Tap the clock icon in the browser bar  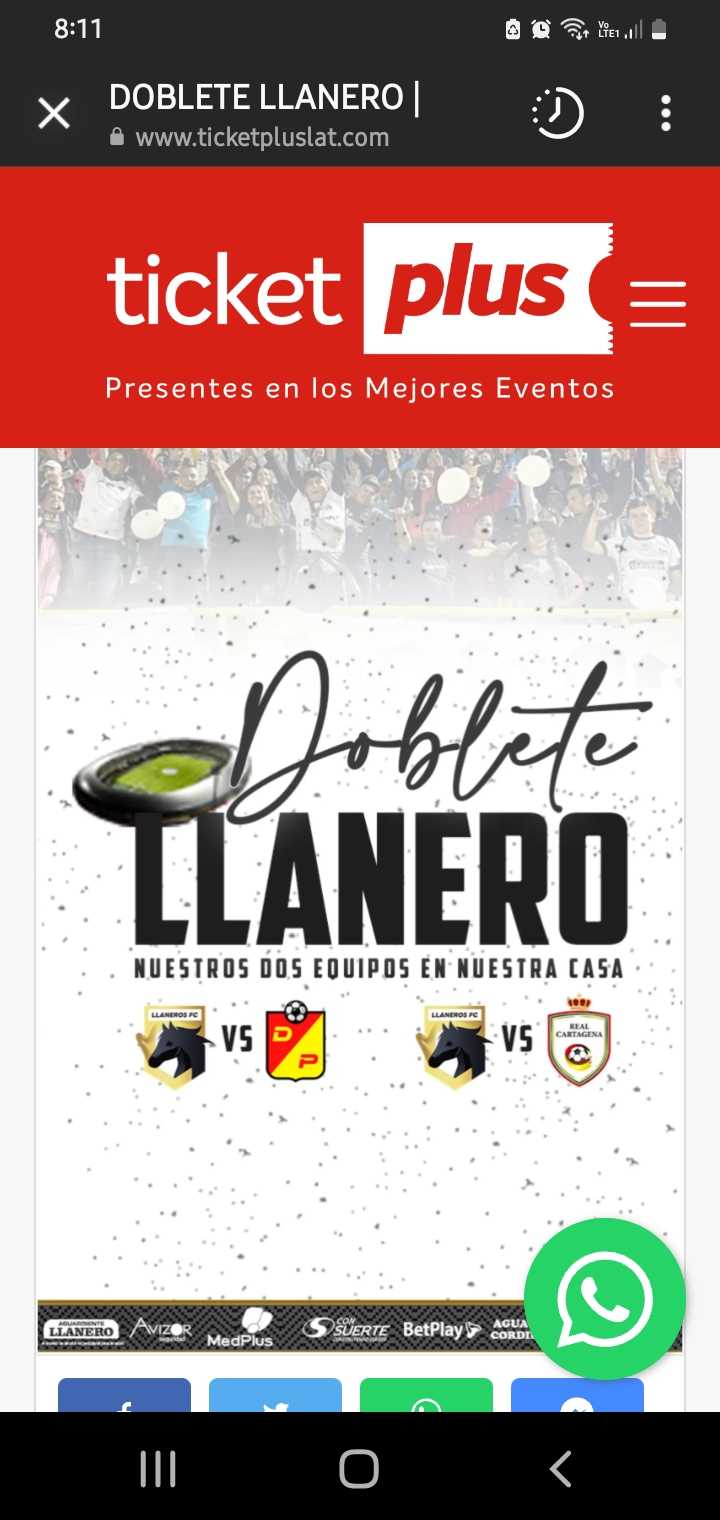point(557,114)
